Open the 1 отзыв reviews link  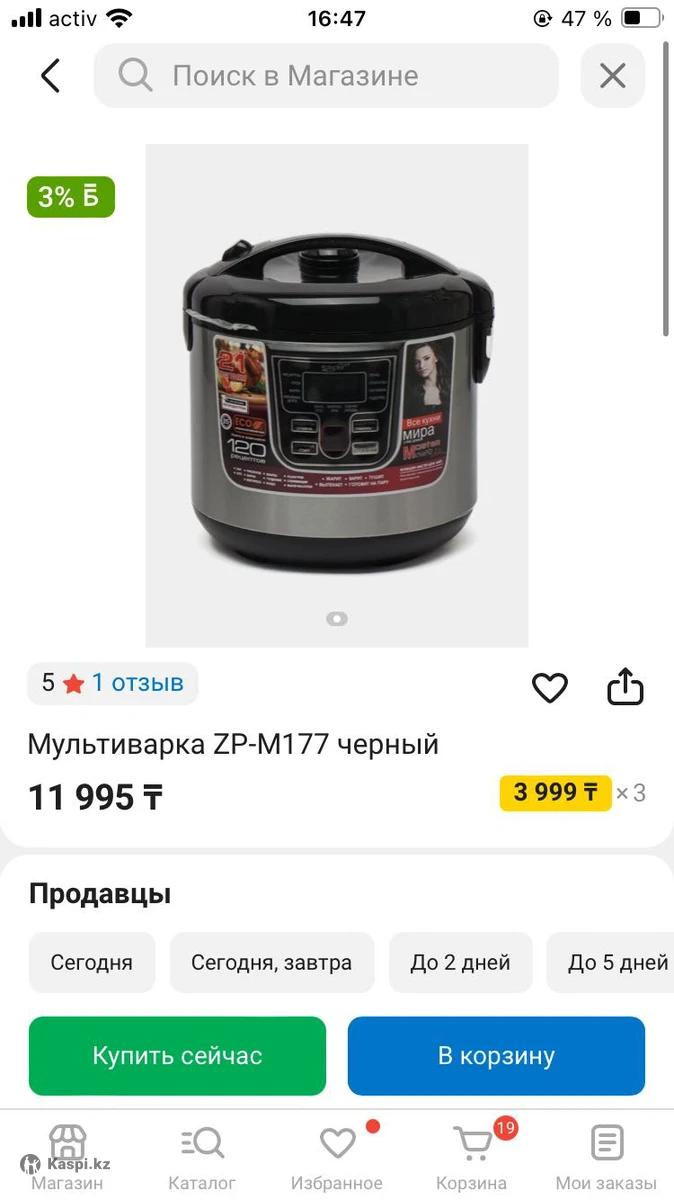[138, 683]
